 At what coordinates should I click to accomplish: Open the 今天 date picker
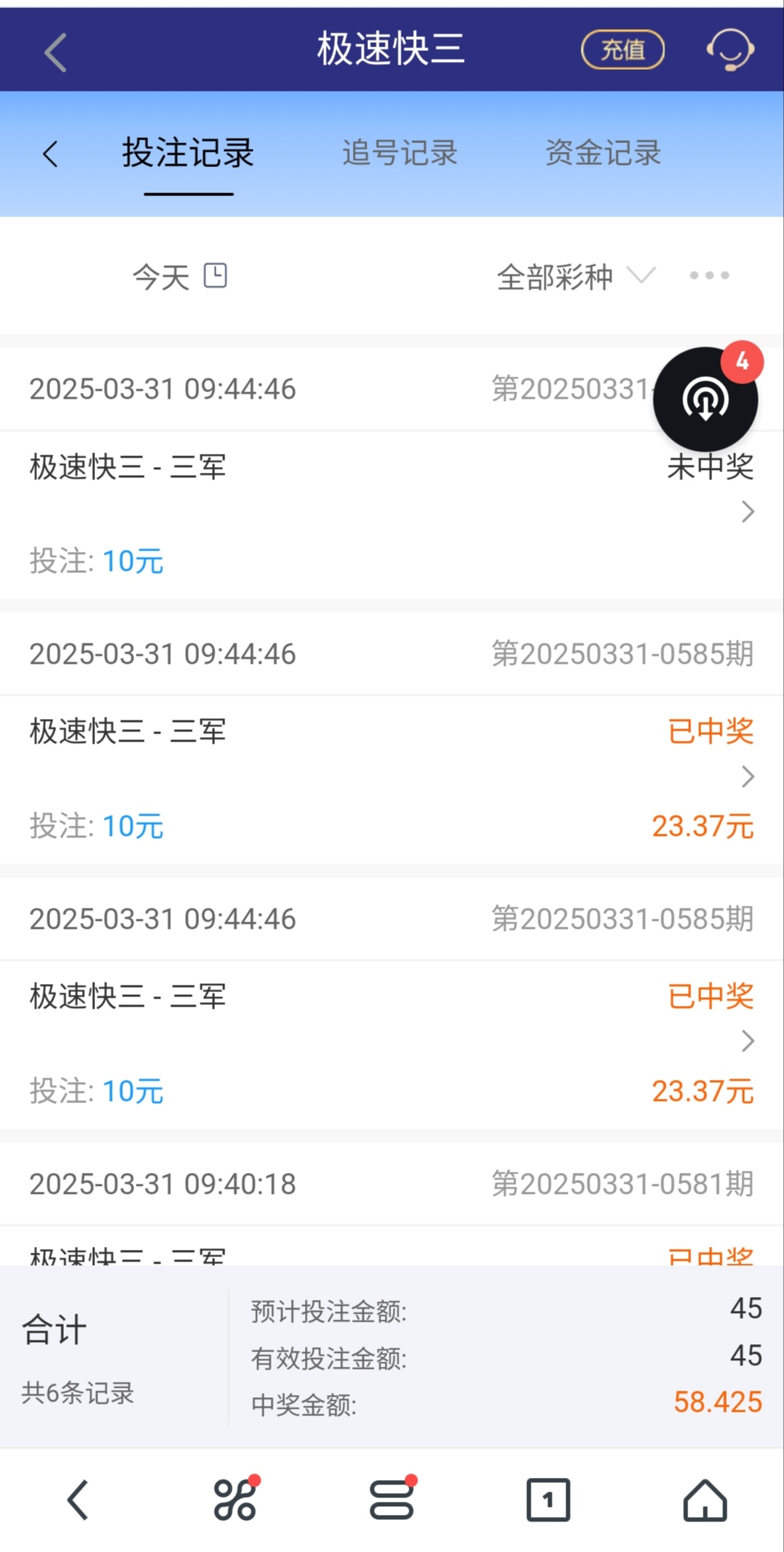(179, 277)
